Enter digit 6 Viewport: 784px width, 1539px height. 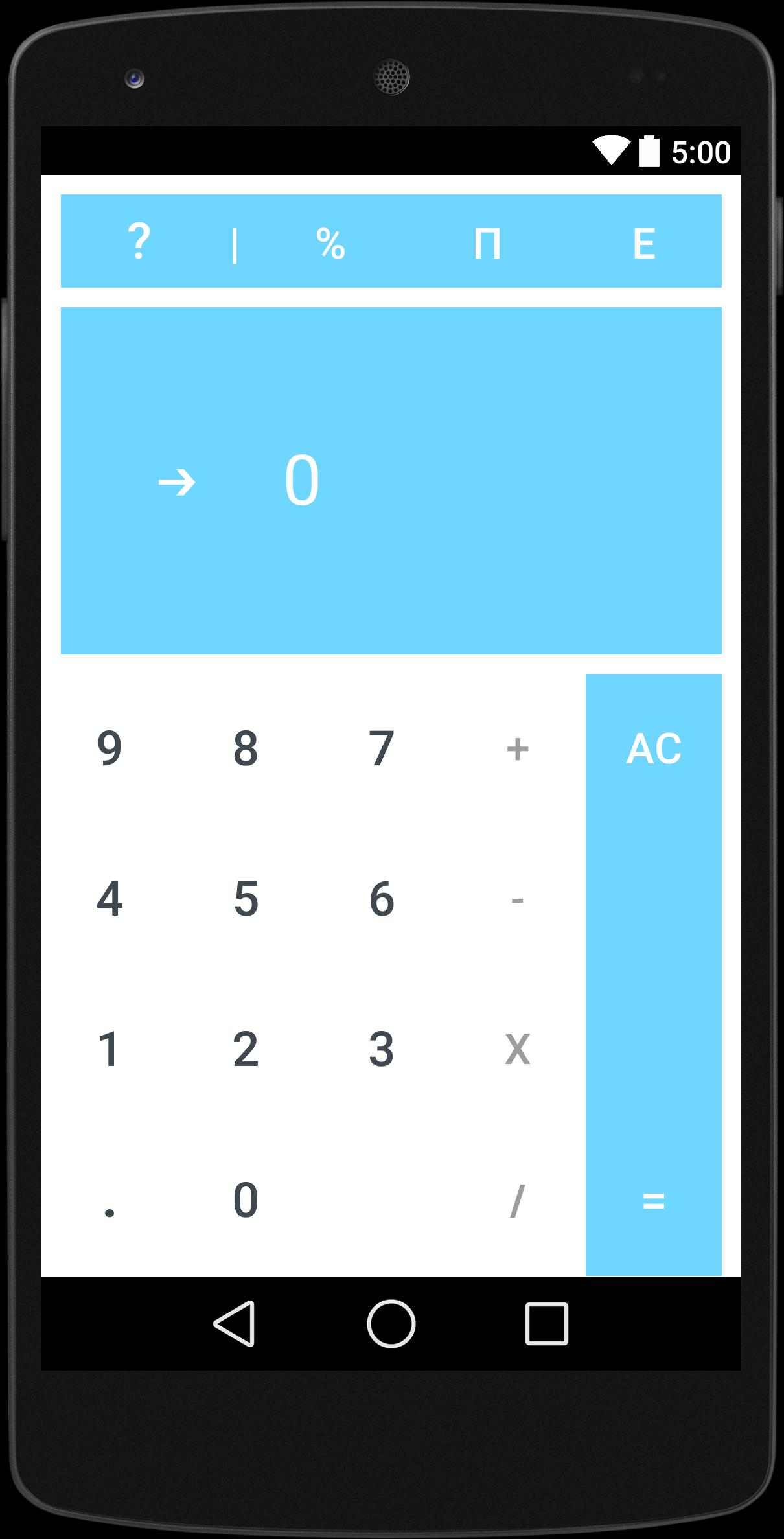pyautogui.click(x=382, y=899)
